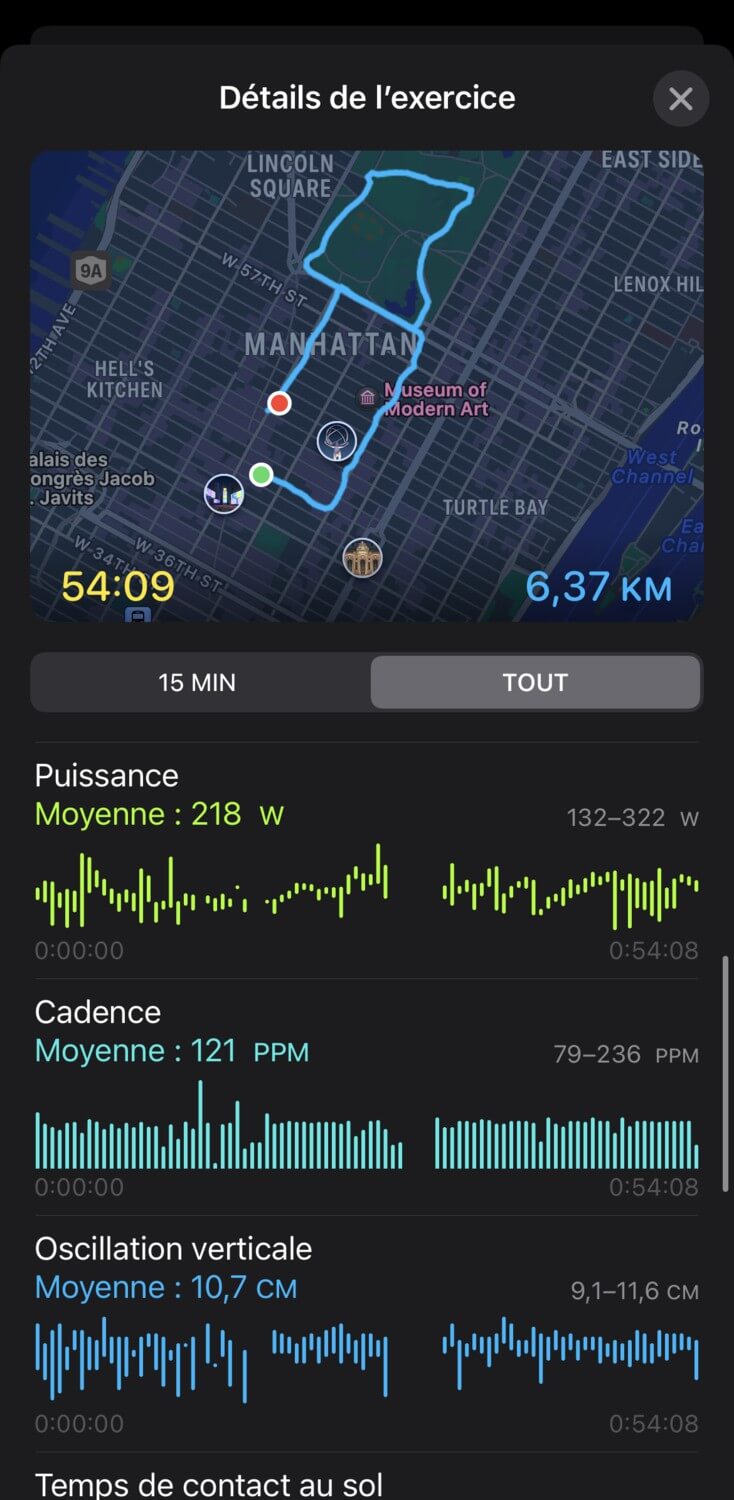The height and width of the screenshot is (1500, 734).
Task: Switch to the 15 MIN segment
Action: [x=198, y=683]
